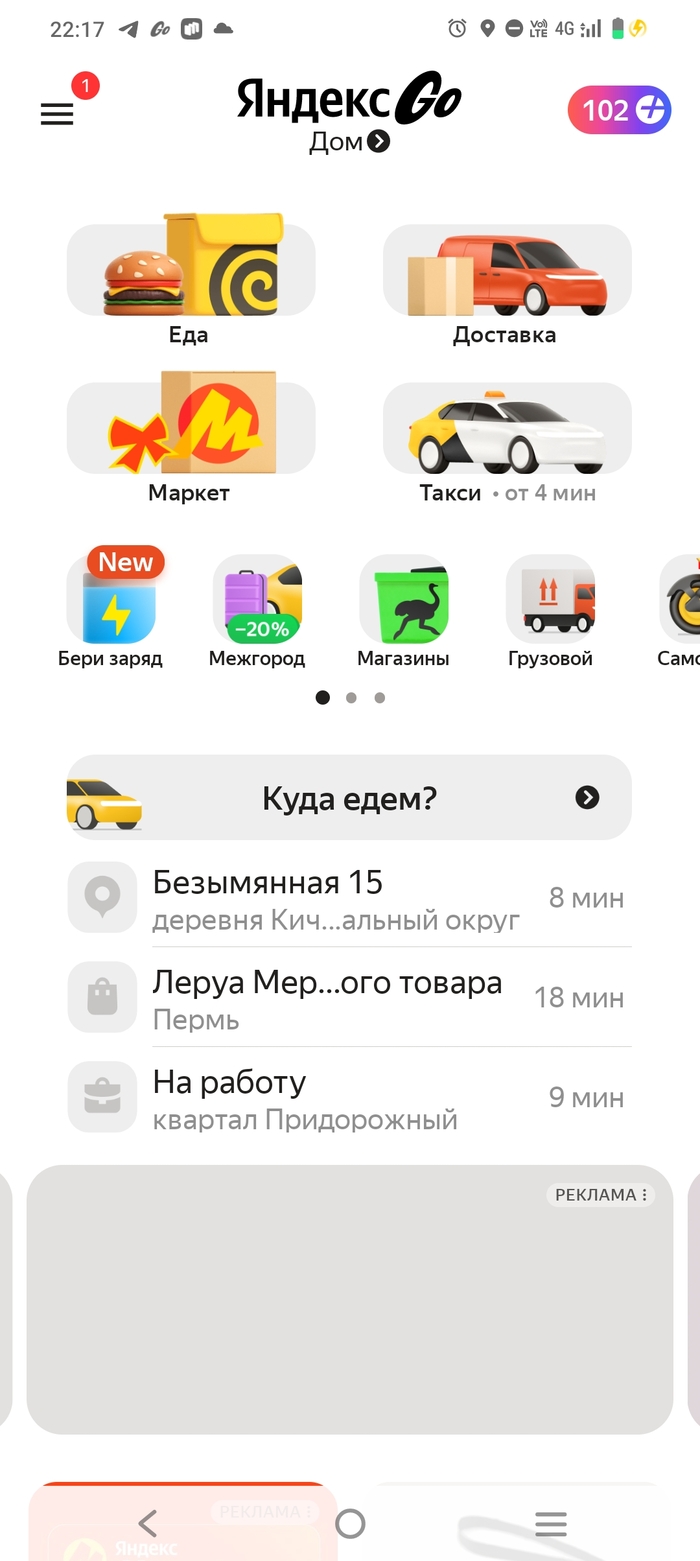The image size is (700, 1561).
Task: Go back with the system back button
Action: pyautogui.click(x=147, y=1523)
